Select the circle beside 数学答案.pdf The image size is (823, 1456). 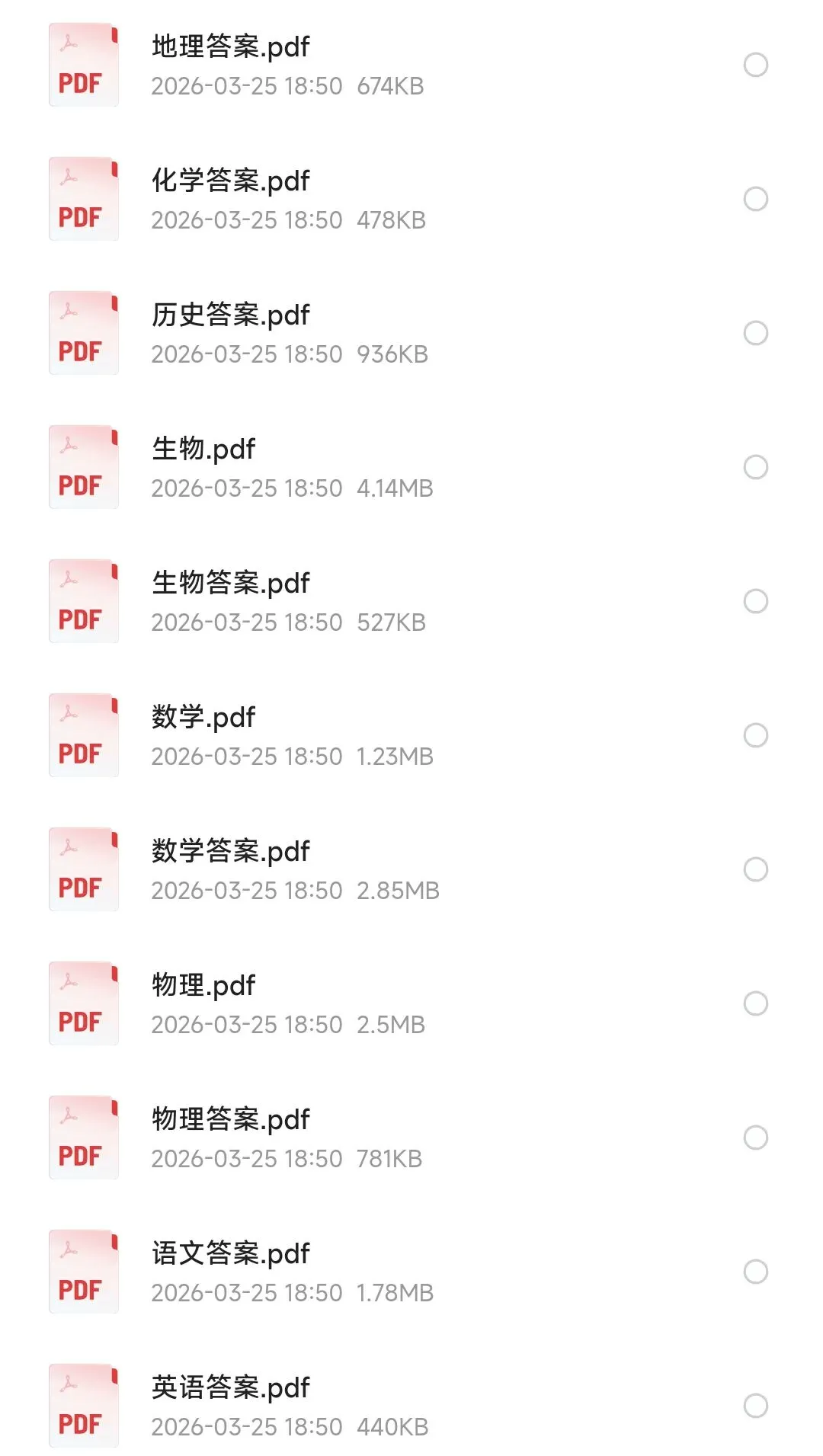coord(755,869)
